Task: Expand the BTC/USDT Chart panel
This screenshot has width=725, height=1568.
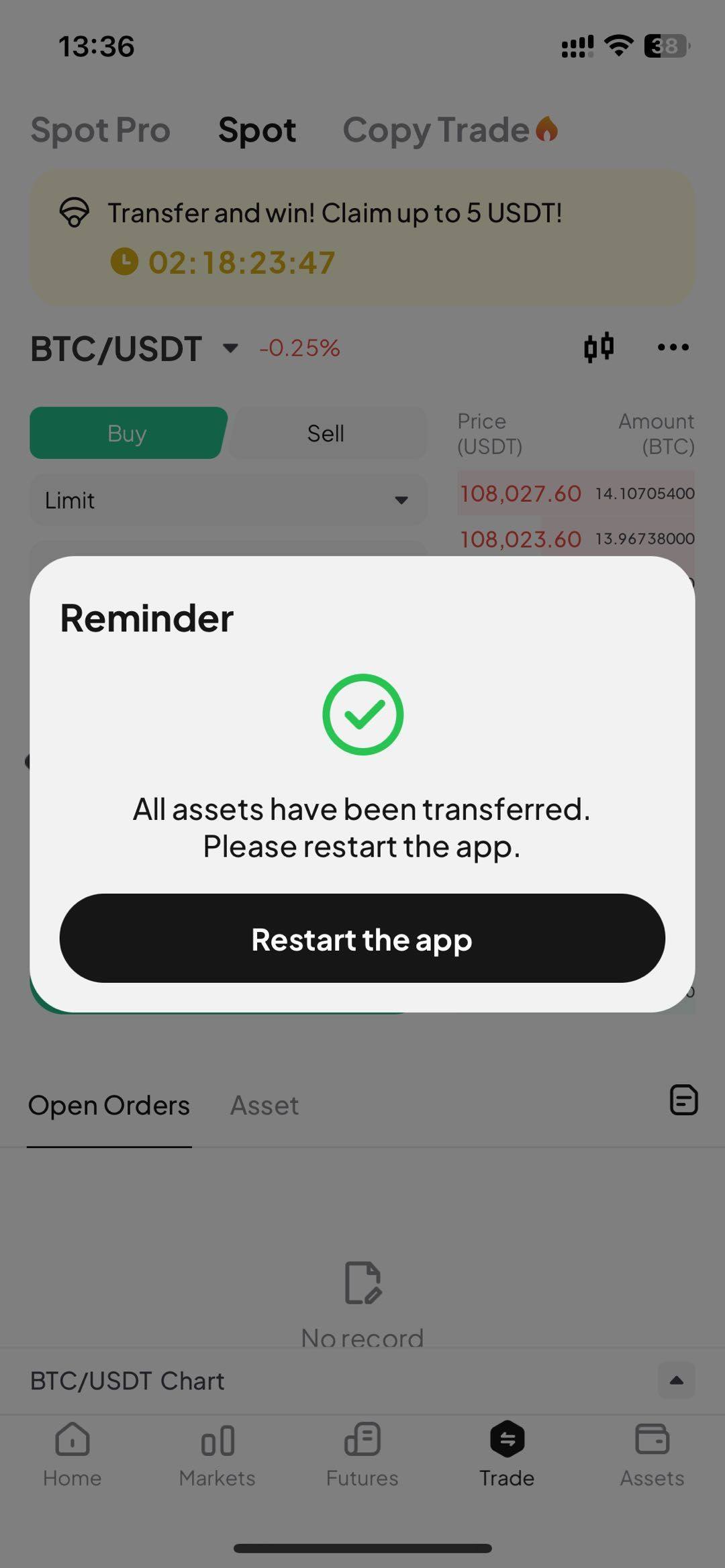Action: tap(676, 1381)
